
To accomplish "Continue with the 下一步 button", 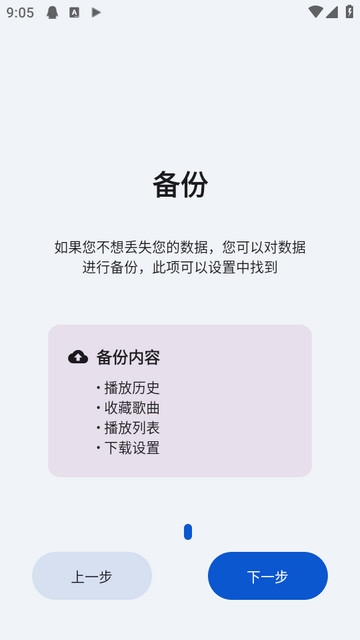I will pyautogui.click(x=268, y=576).
